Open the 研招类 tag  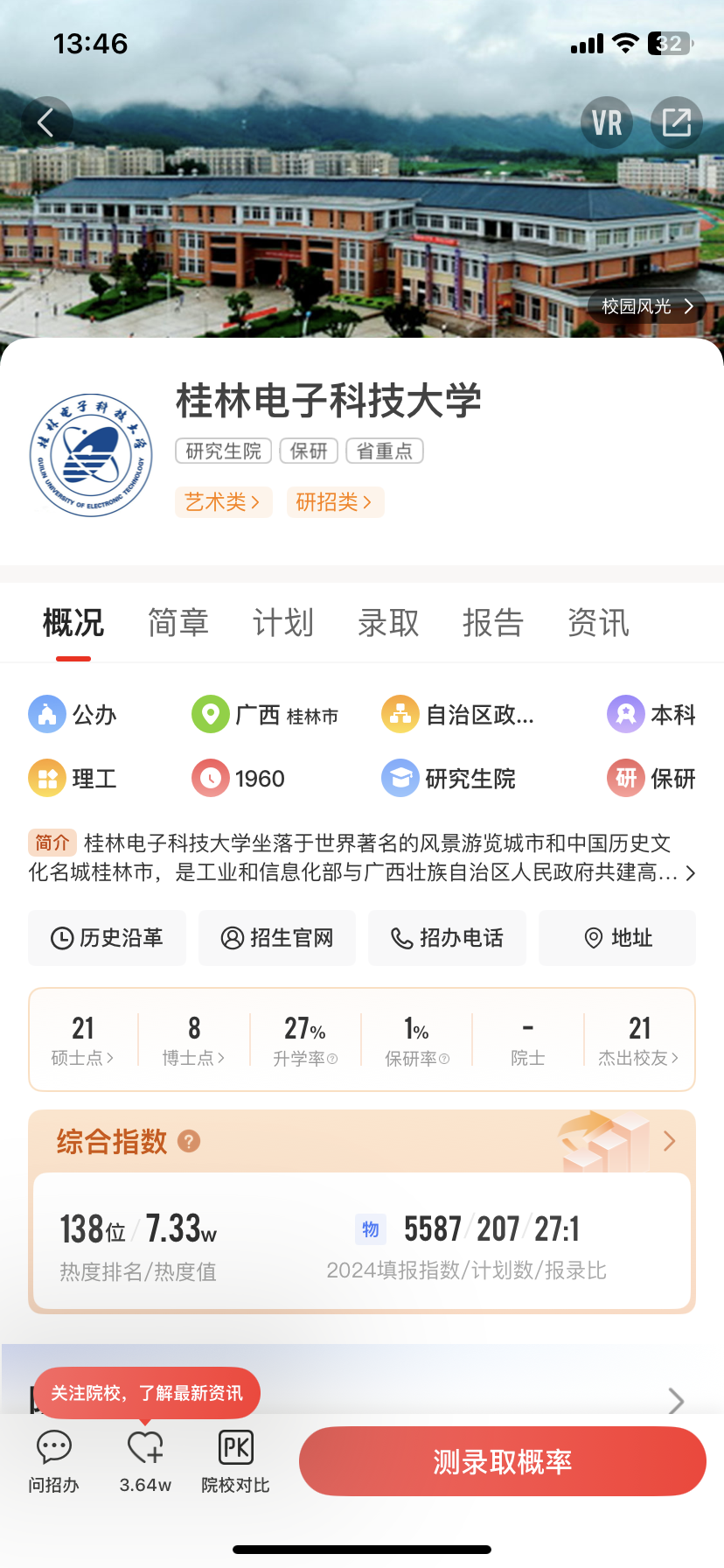[335, 502]
